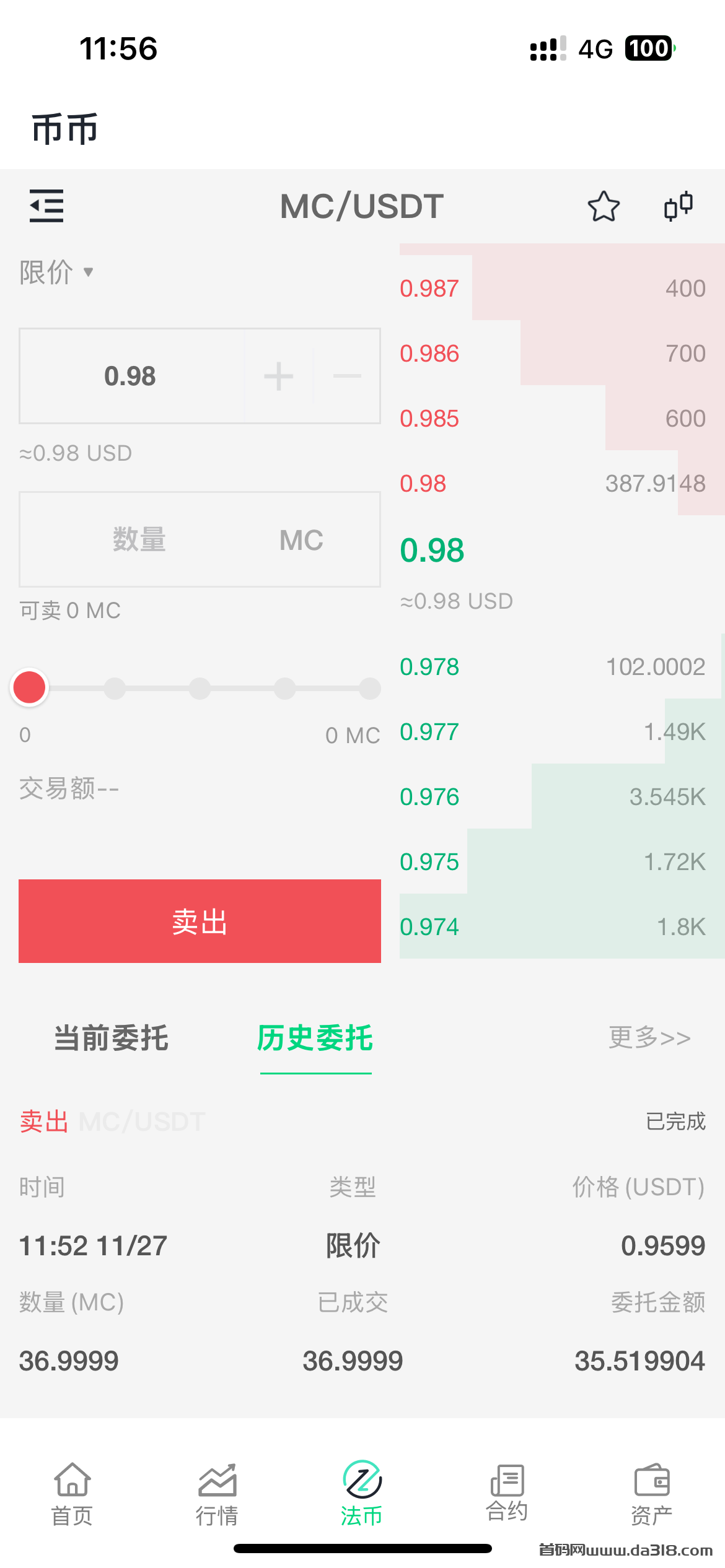The height and width of the screenshot is (1568, 725).
Task: Set the amount slider to maximum
Action: [370, 688]
